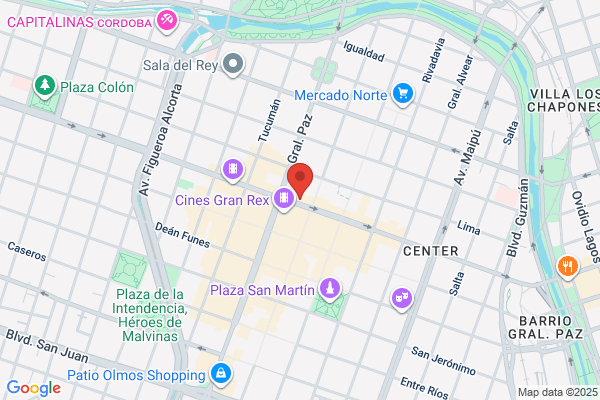Open the orange restaurant pin

click(x=568, y=267)
